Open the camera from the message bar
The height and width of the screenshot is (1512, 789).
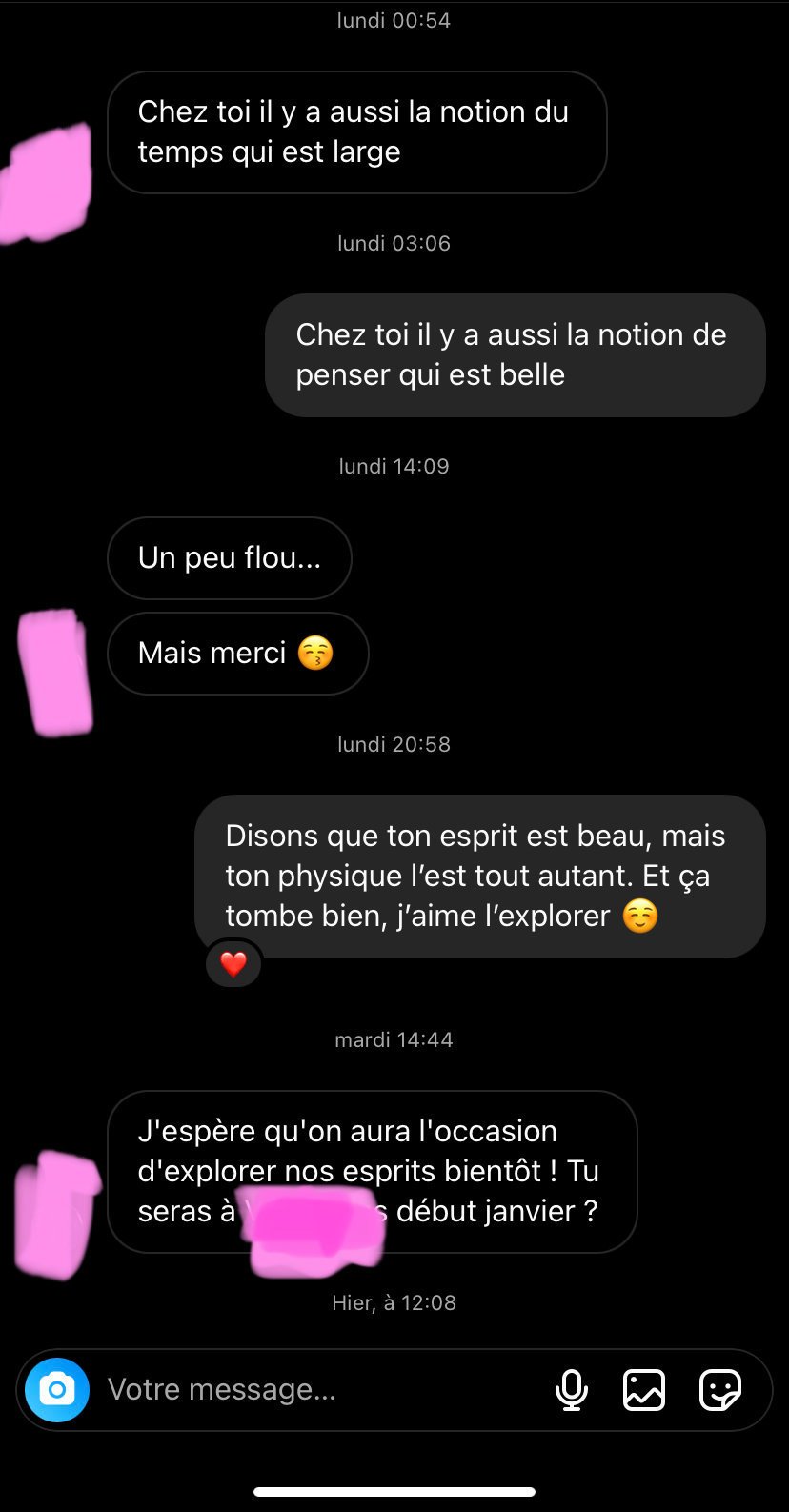click(57, 1390)
